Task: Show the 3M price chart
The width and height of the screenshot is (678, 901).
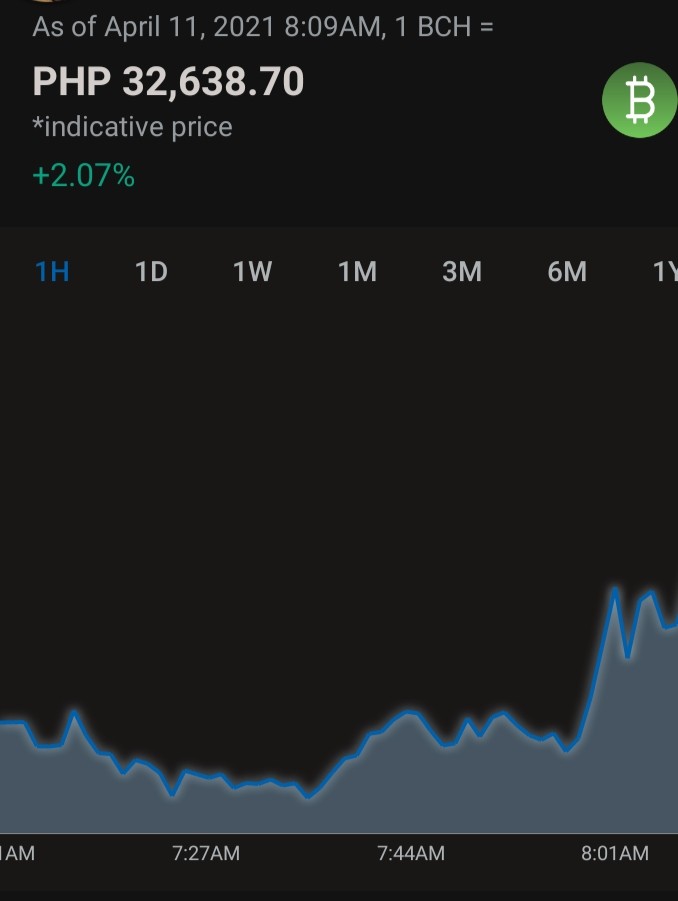Action: tap(462, 271)
